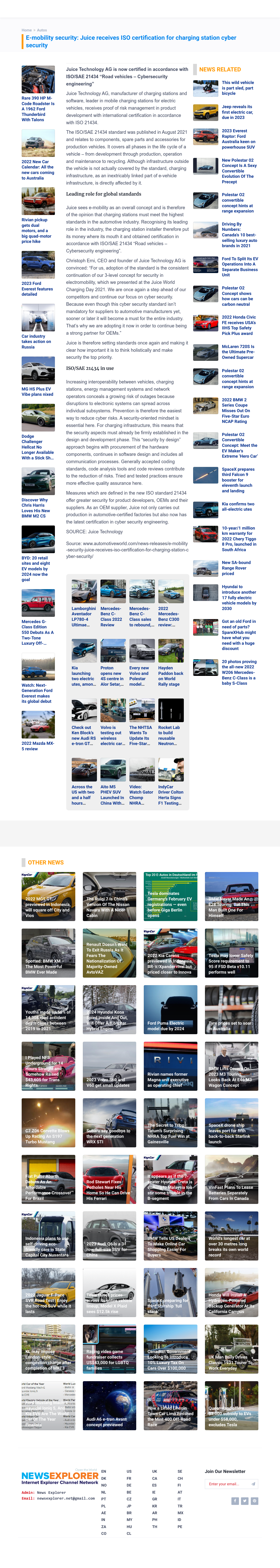This screenshot has width=280, height=1568.
Task: Open the Ford Puma Electric model tile
Action: (171, 1010)
